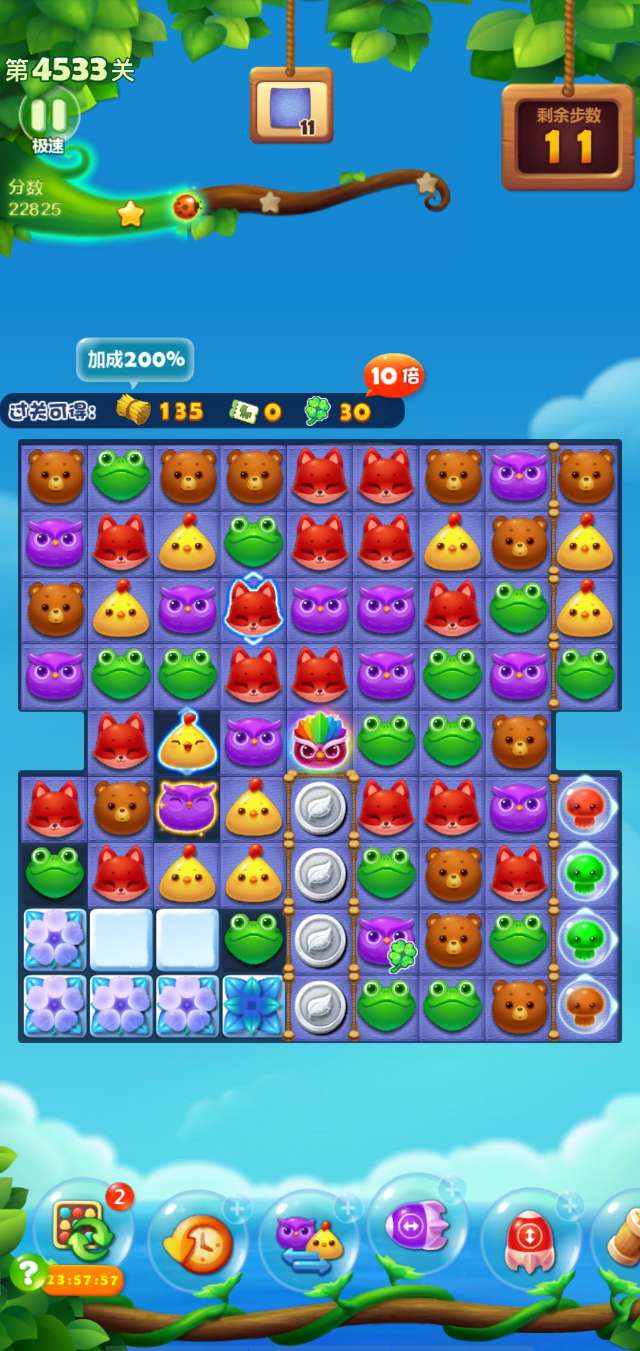Use the board shuffle refresh booster
Image resolution: width=640 pixels, height=1351 pixels.
pyautogui.click(x=80, y=1233)
